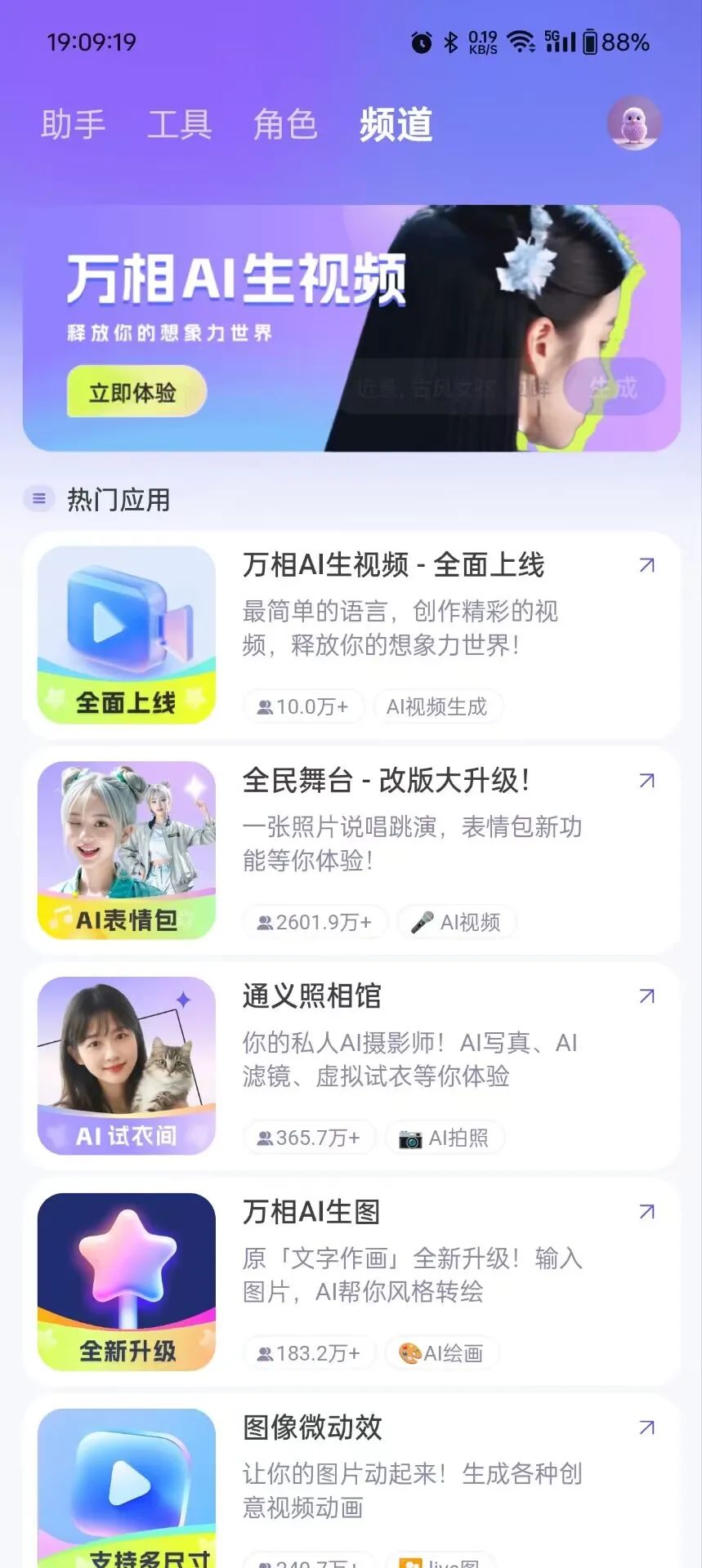
Task: Open the 角色 tab
Action: tap(285, 124)
